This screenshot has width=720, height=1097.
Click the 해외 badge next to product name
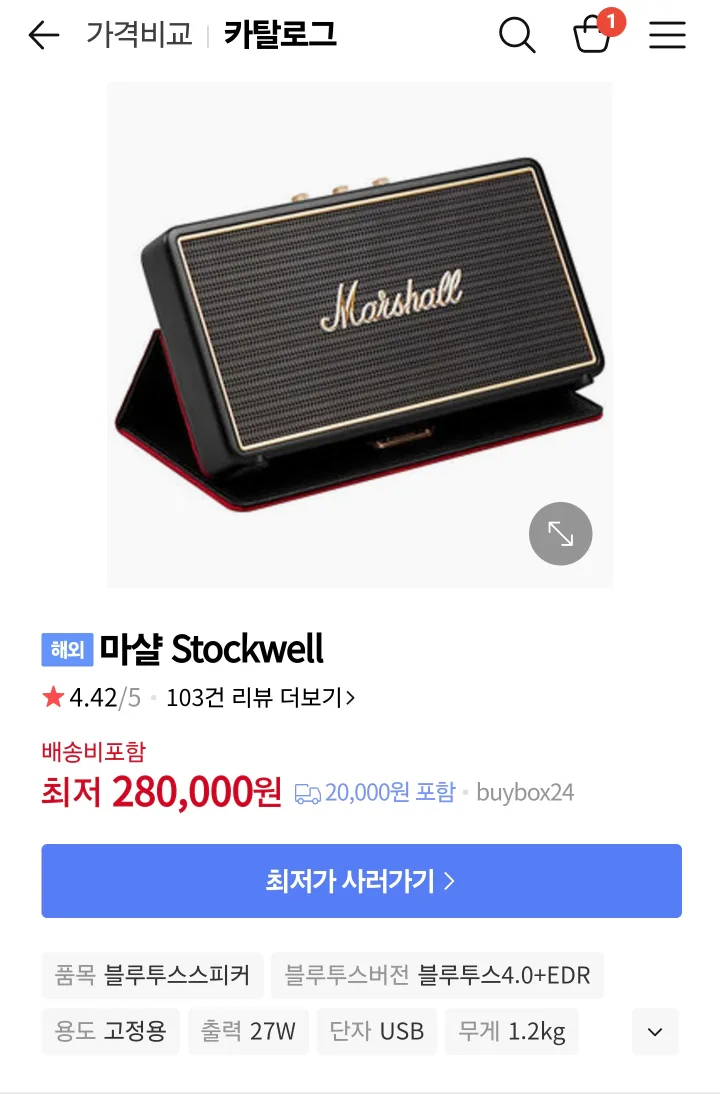66,649
